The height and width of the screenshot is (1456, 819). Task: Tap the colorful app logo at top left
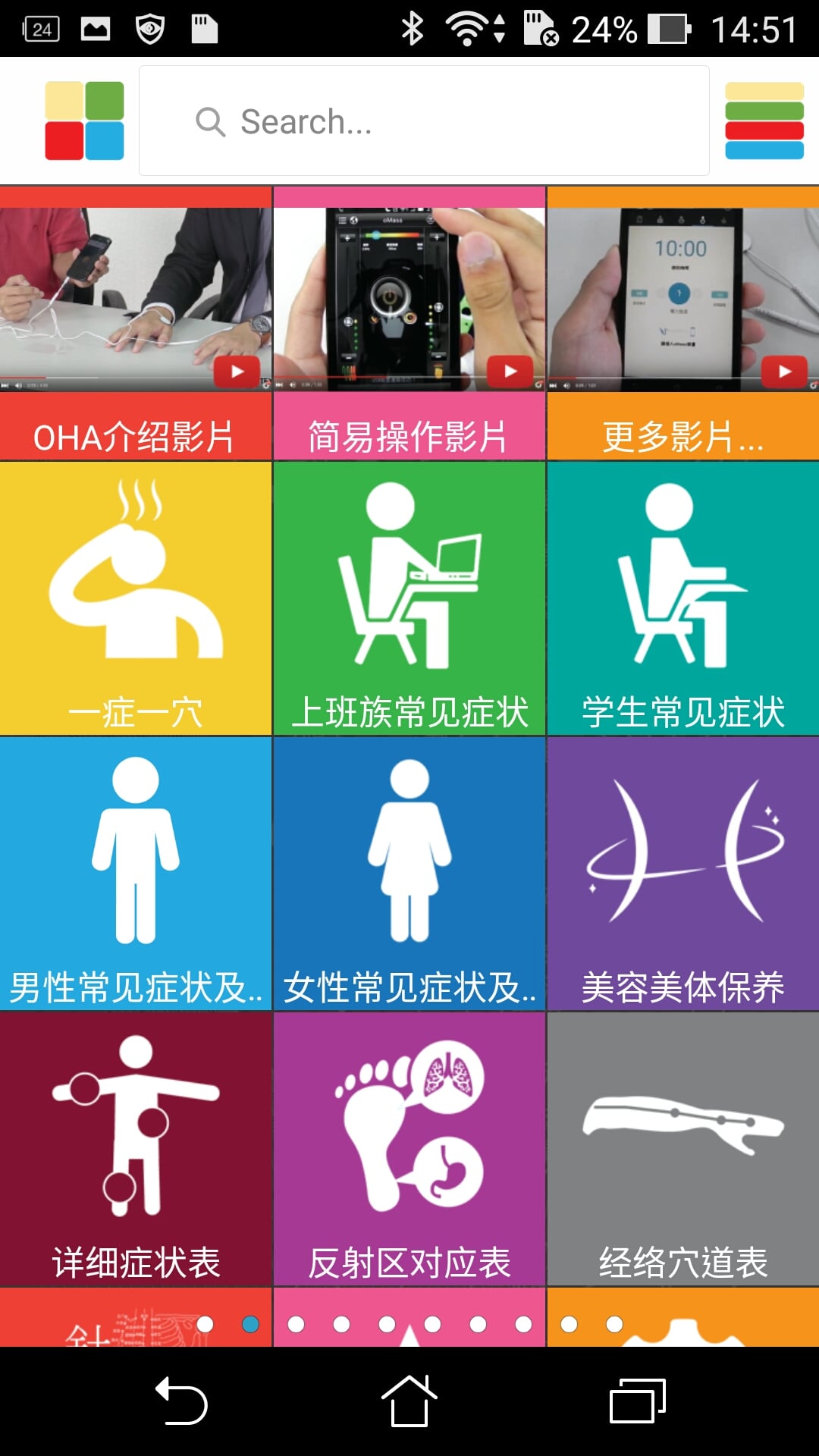tap(83, 119)
